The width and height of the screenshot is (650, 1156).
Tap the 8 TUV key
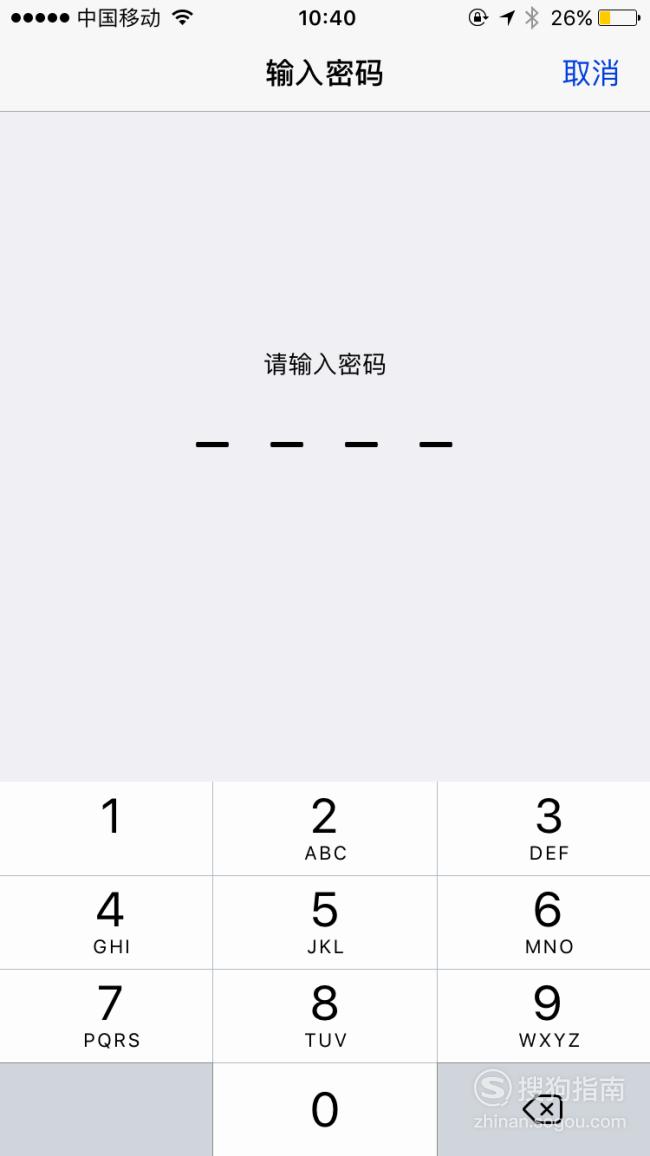pyautogui.click(x=325, y=1016)
